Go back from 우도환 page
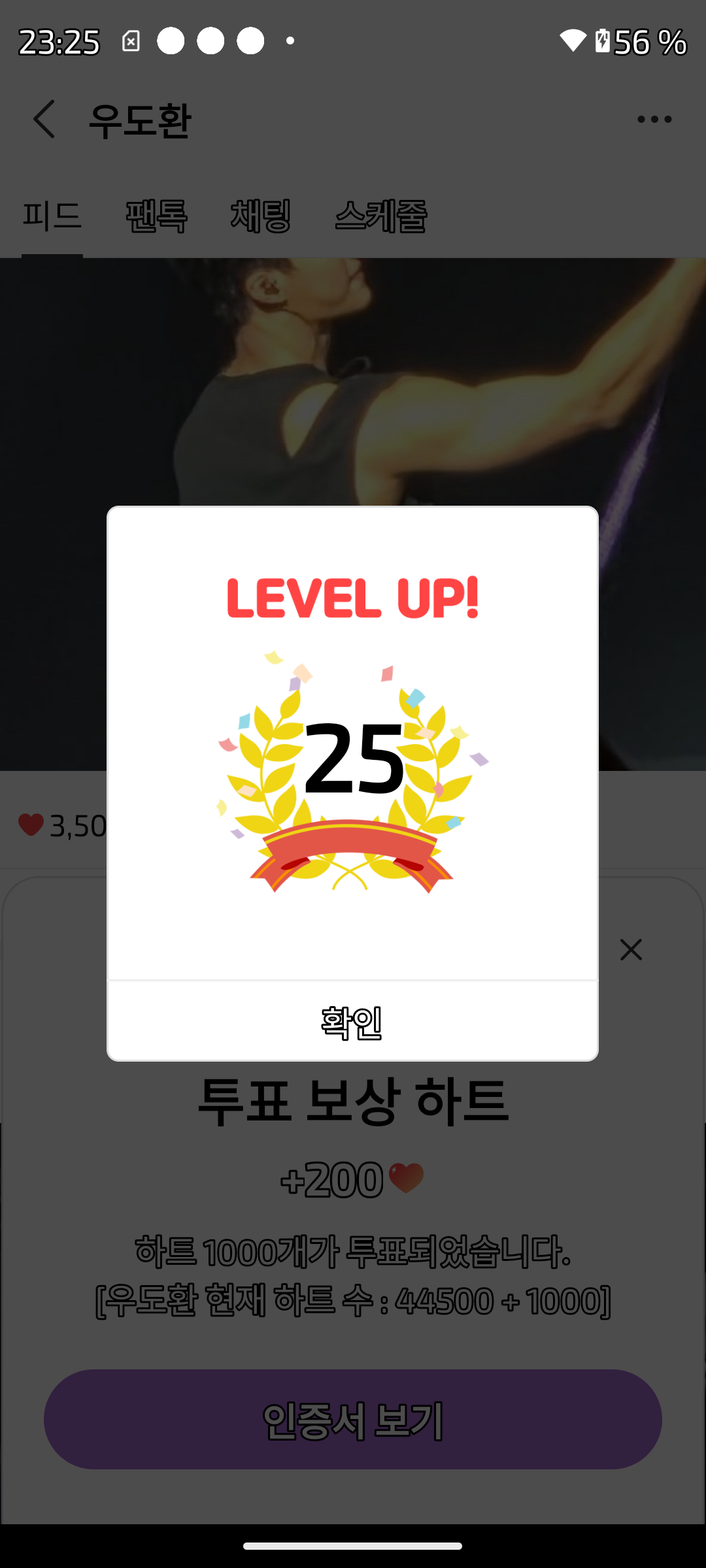Image resolution: width=706 pixels, height=1568 pixels. pos(44,120)
